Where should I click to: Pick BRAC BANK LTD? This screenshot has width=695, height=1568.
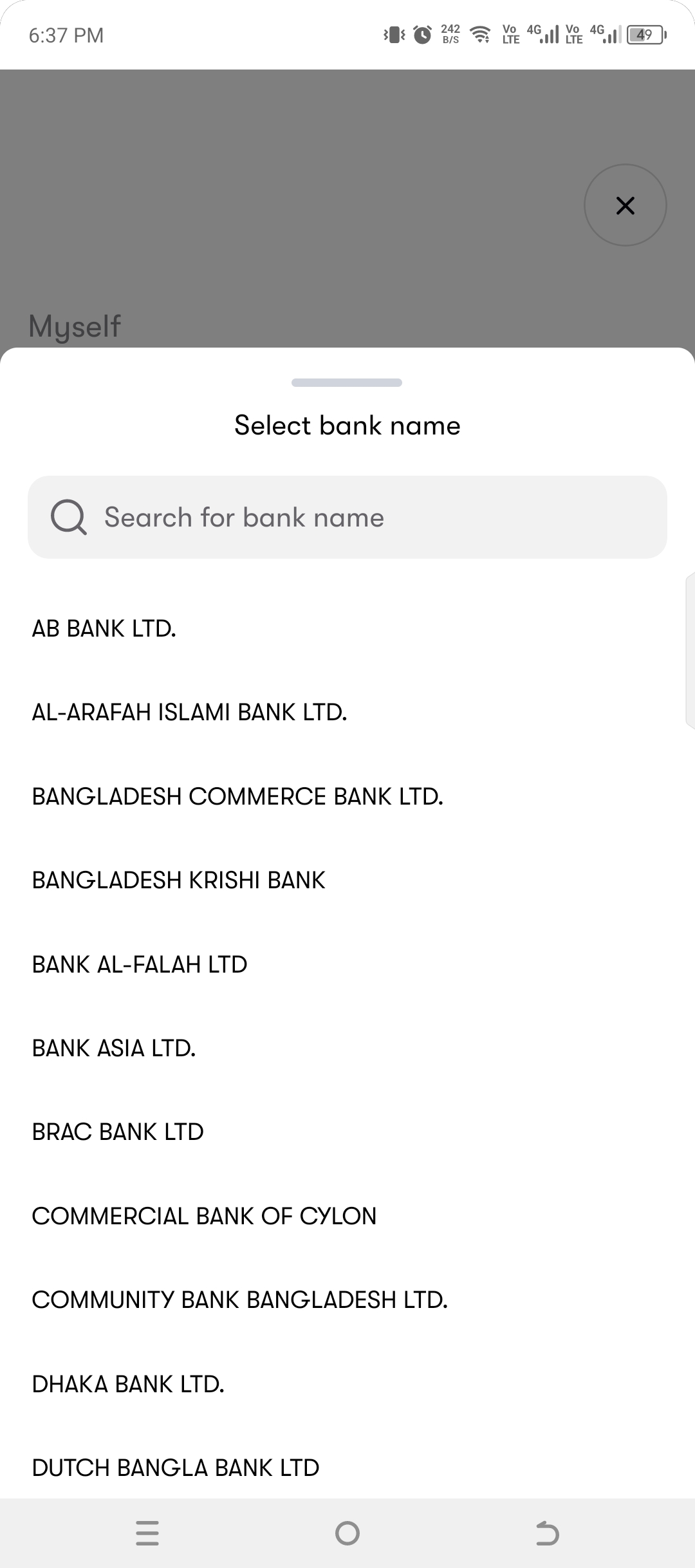pos(118,1132)
